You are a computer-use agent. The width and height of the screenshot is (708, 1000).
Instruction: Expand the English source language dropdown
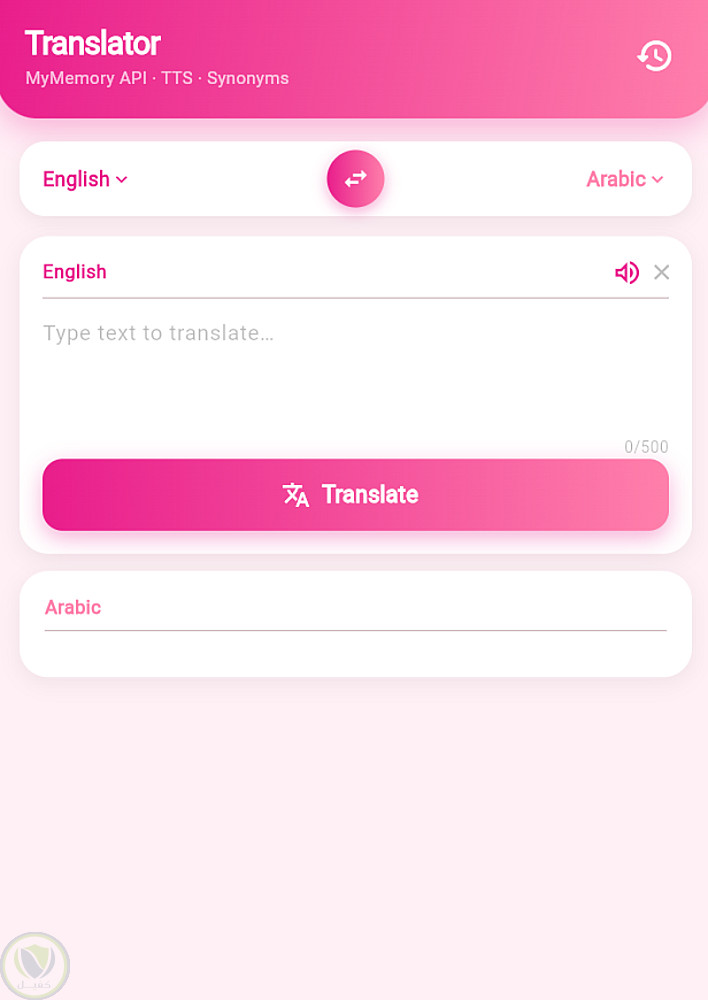point(85,180)
